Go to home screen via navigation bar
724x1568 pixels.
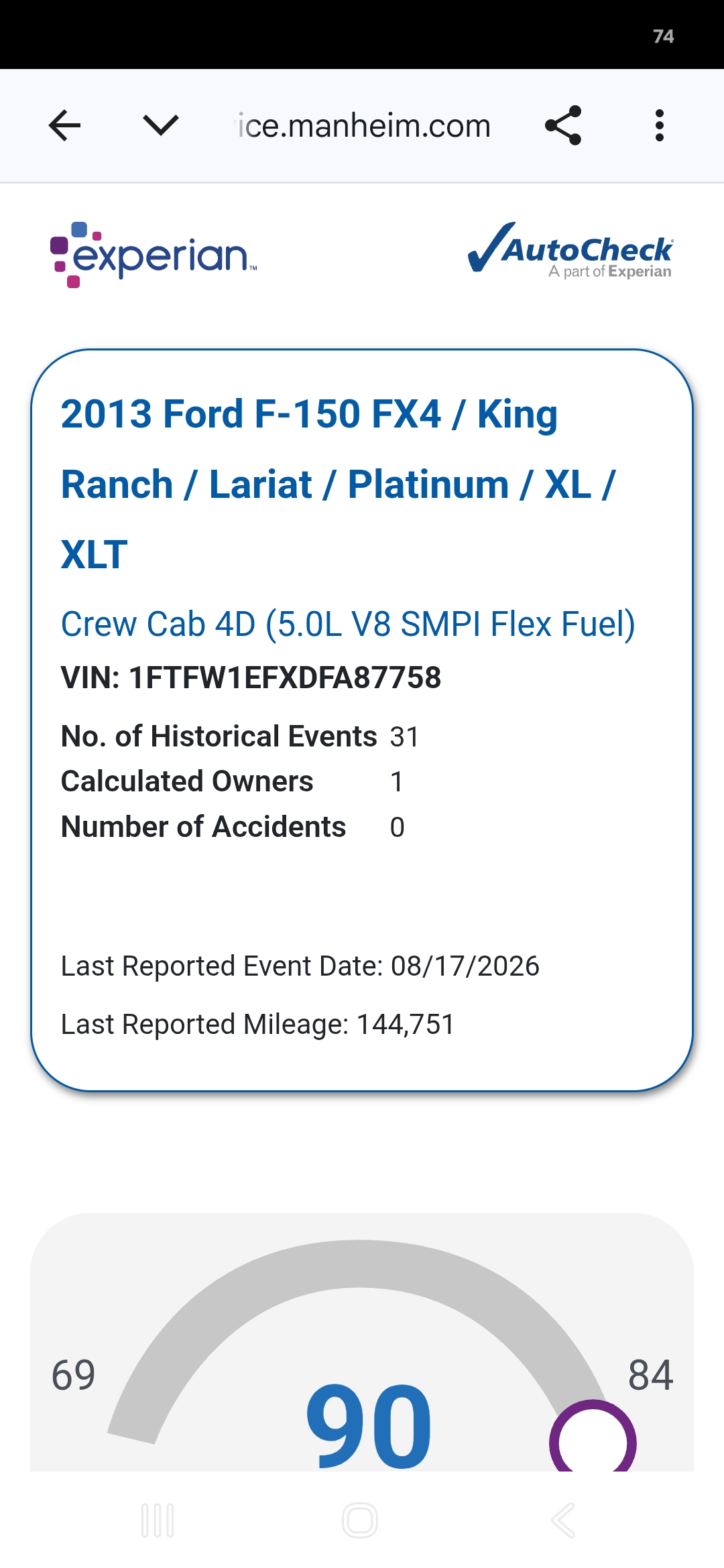pos(360,1520)
